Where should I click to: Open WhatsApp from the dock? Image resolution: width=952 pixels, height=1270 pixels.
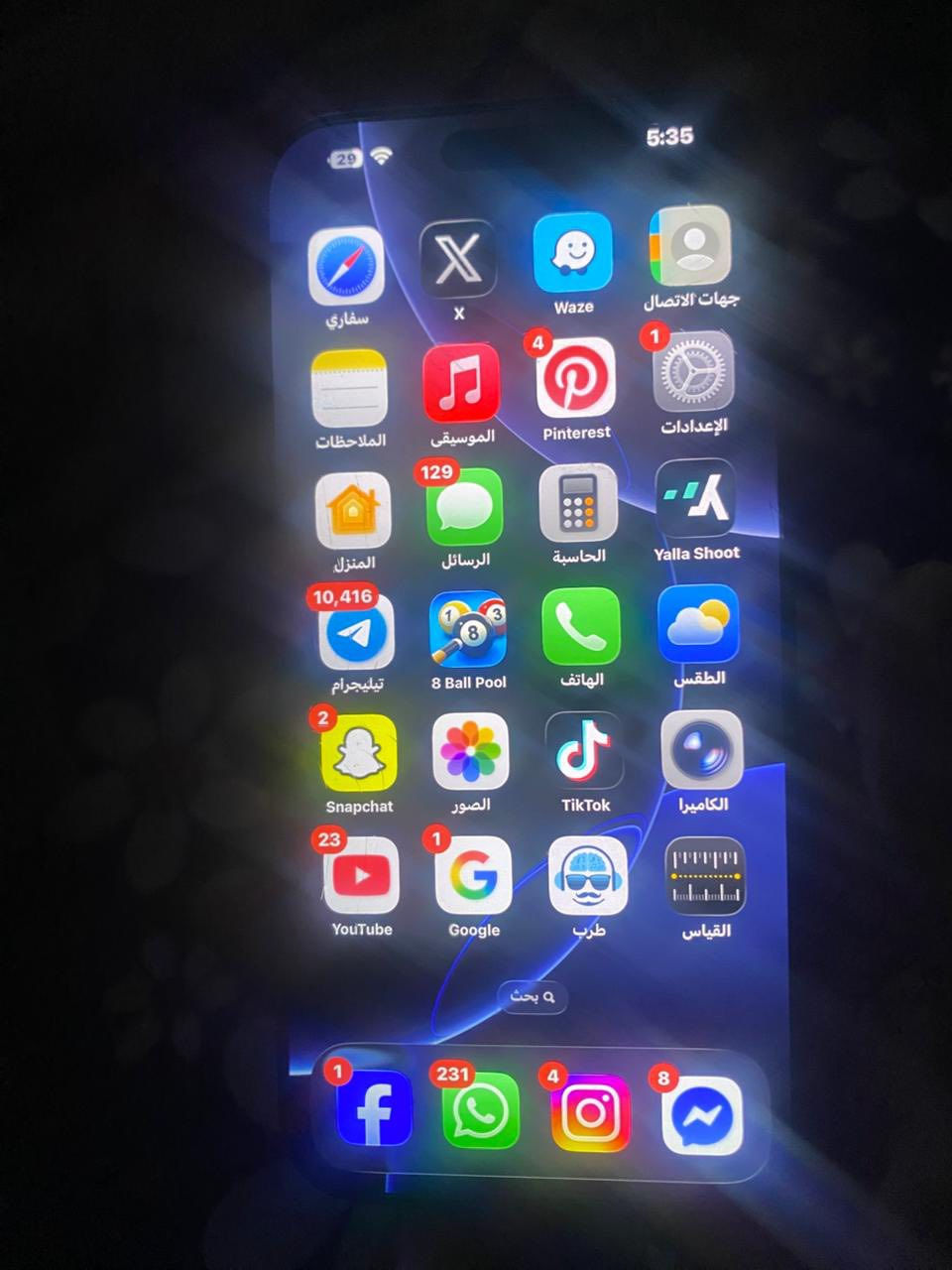480,1110
